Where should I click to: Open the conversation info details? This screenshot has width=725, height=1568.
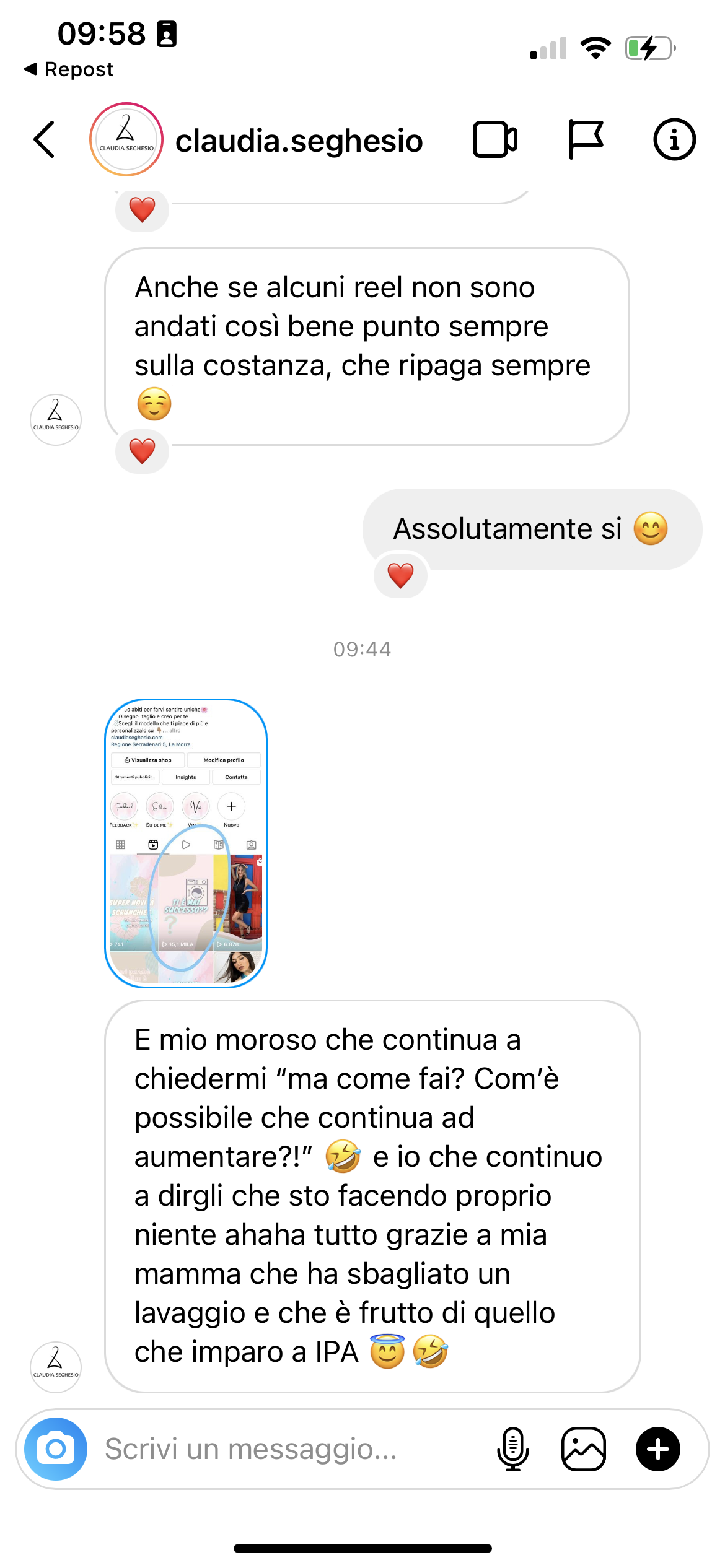(x=674, y=139)
